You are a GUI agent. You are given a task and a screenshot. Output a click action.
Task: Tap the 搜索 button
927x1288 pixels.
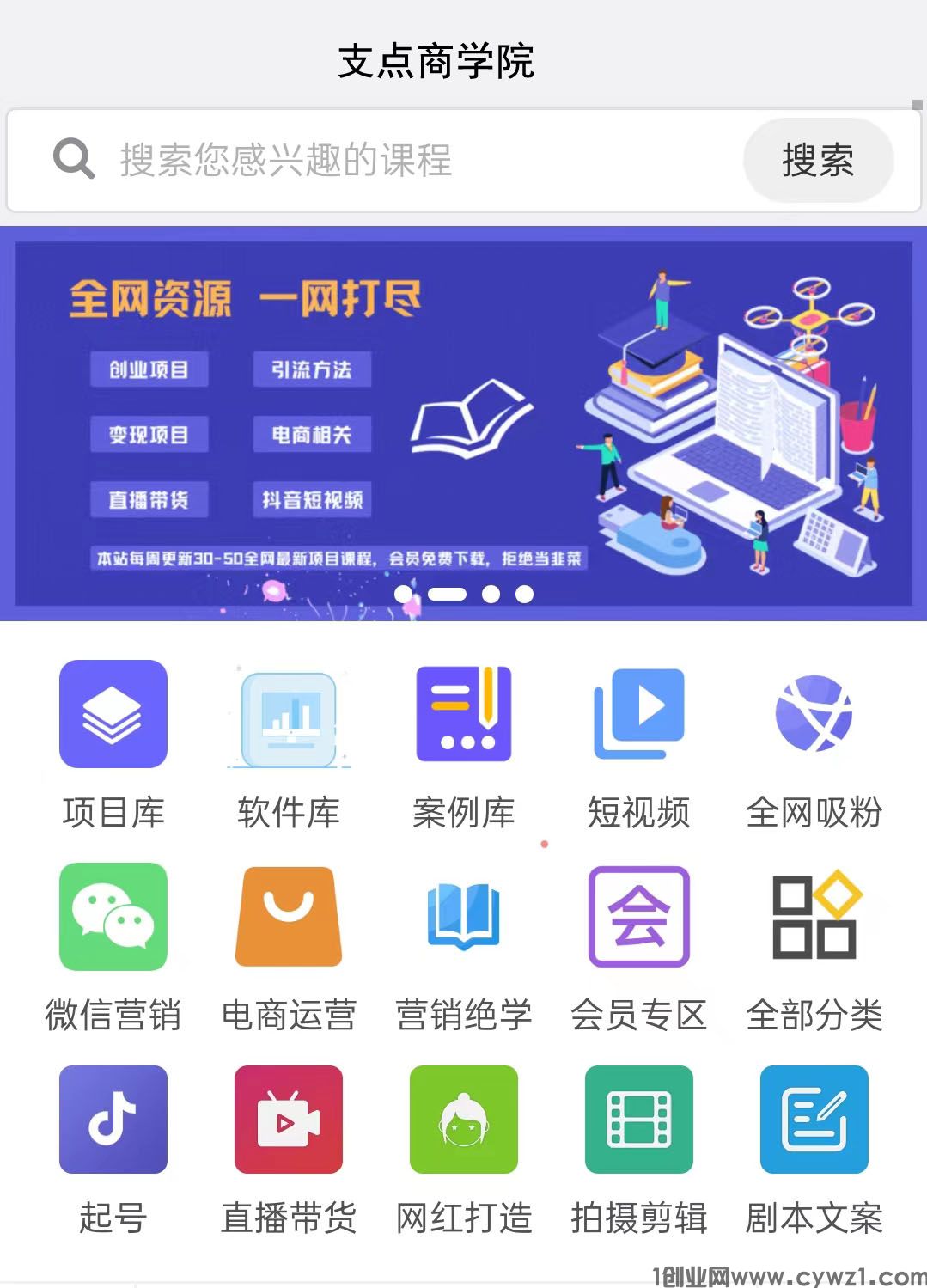click(818, 160)
